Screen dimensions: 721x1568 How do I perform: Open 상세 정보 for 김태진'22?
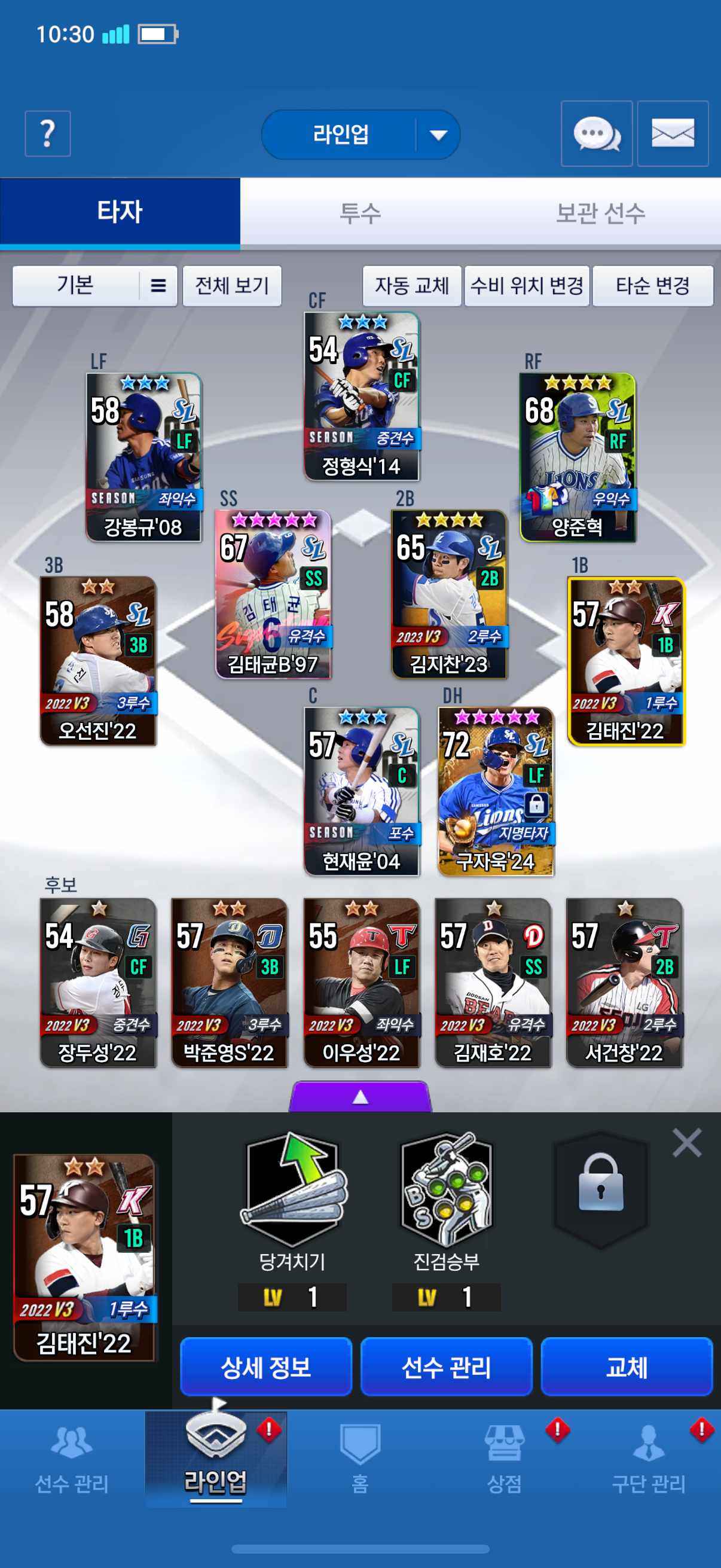pyautogui.click(x=266, y=1366)
